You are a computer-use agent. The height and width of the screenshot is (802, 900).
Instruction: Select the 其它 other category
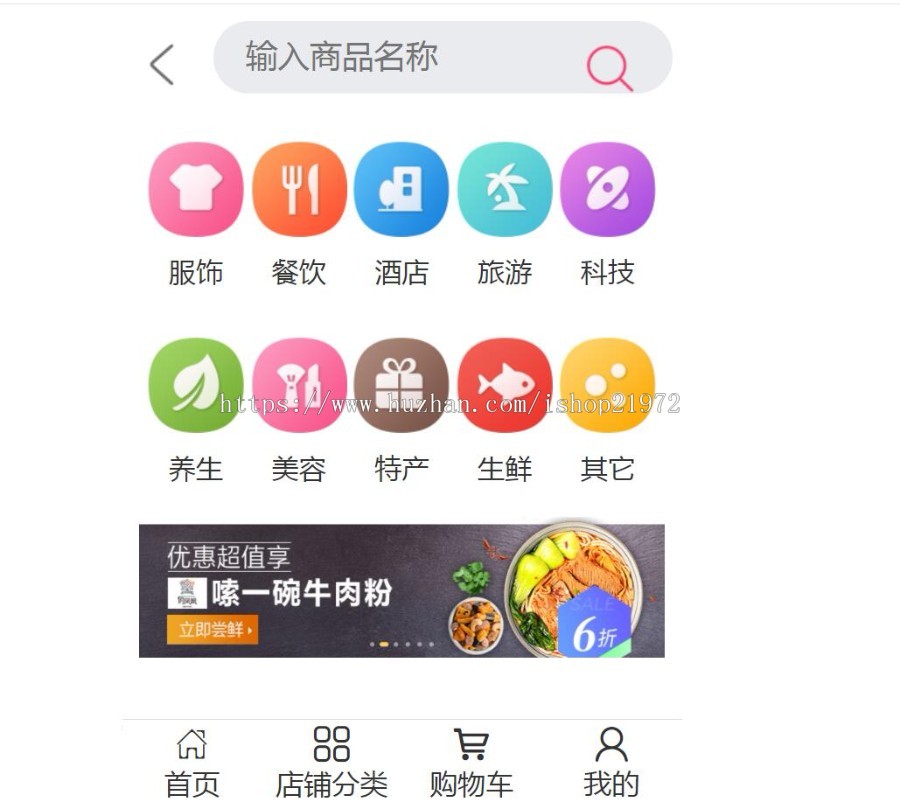(x=607, y=386)
